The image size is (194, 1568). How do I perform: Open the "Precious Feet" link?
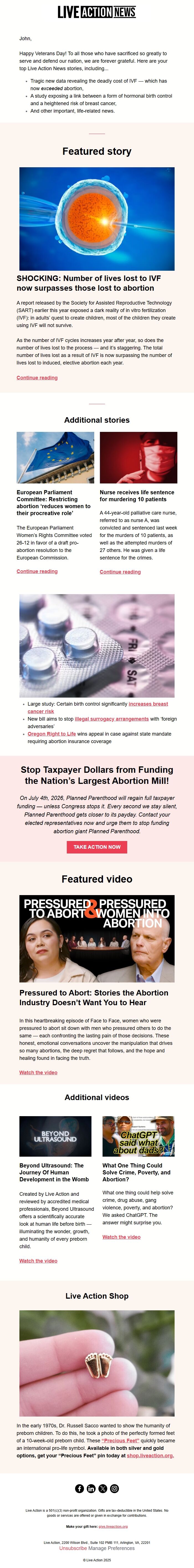120,1441
